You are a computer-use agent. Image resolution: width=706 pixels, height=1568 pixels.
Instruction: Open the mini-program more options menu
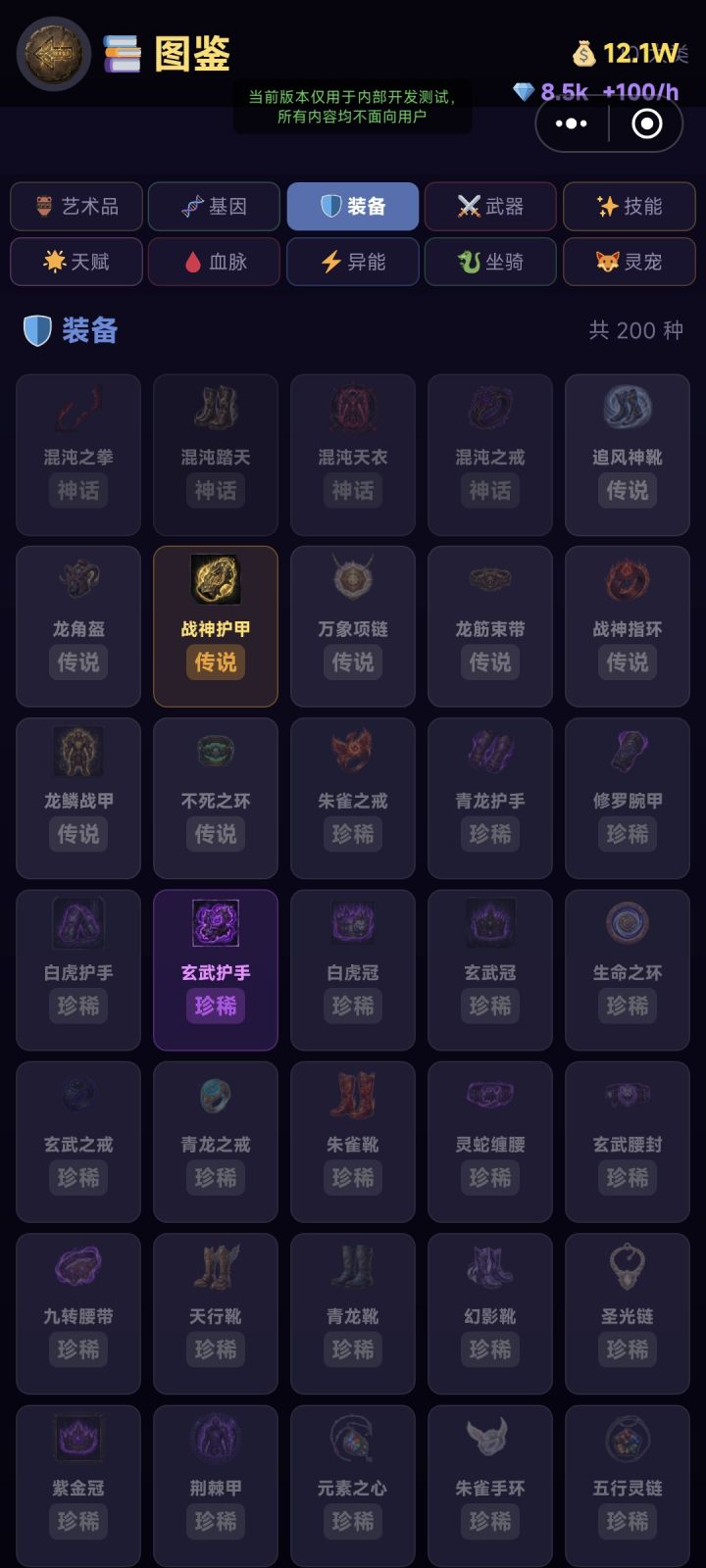pos(569,123)
